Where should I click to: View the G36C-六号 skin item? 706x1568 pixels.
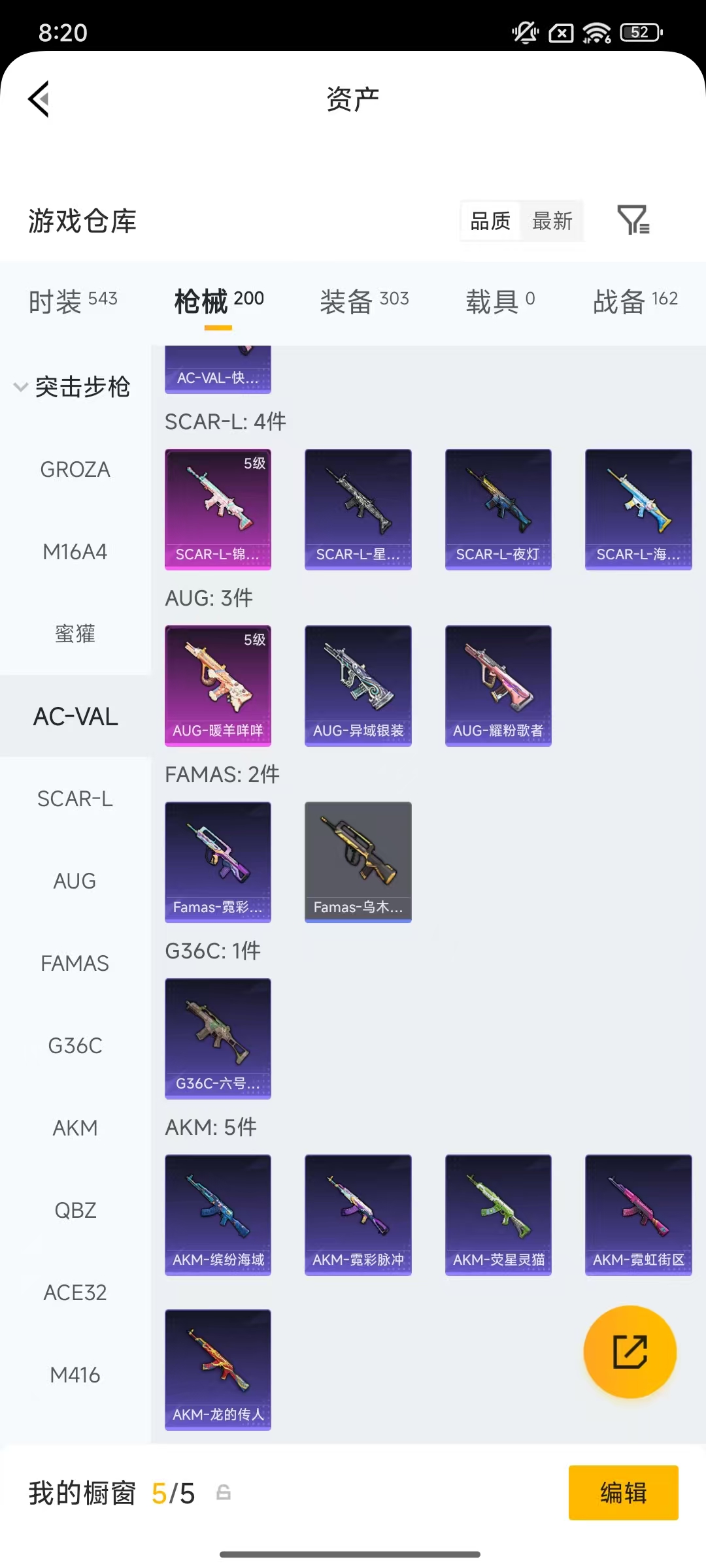(218, 1037)
